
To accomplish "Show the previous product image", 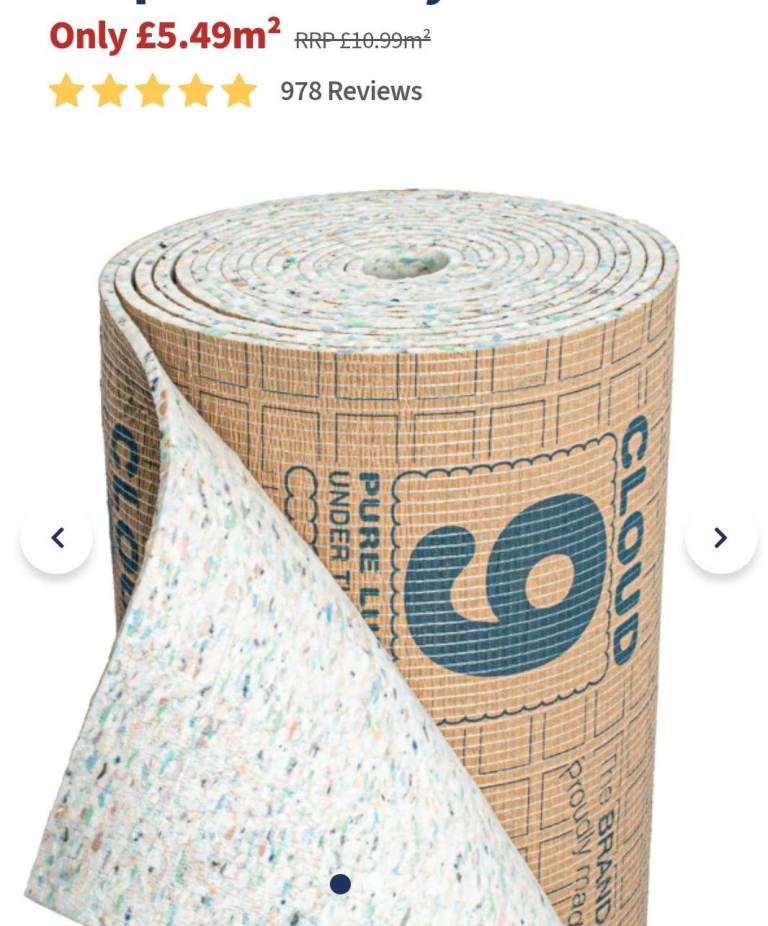I will click(x=57, y=538).
